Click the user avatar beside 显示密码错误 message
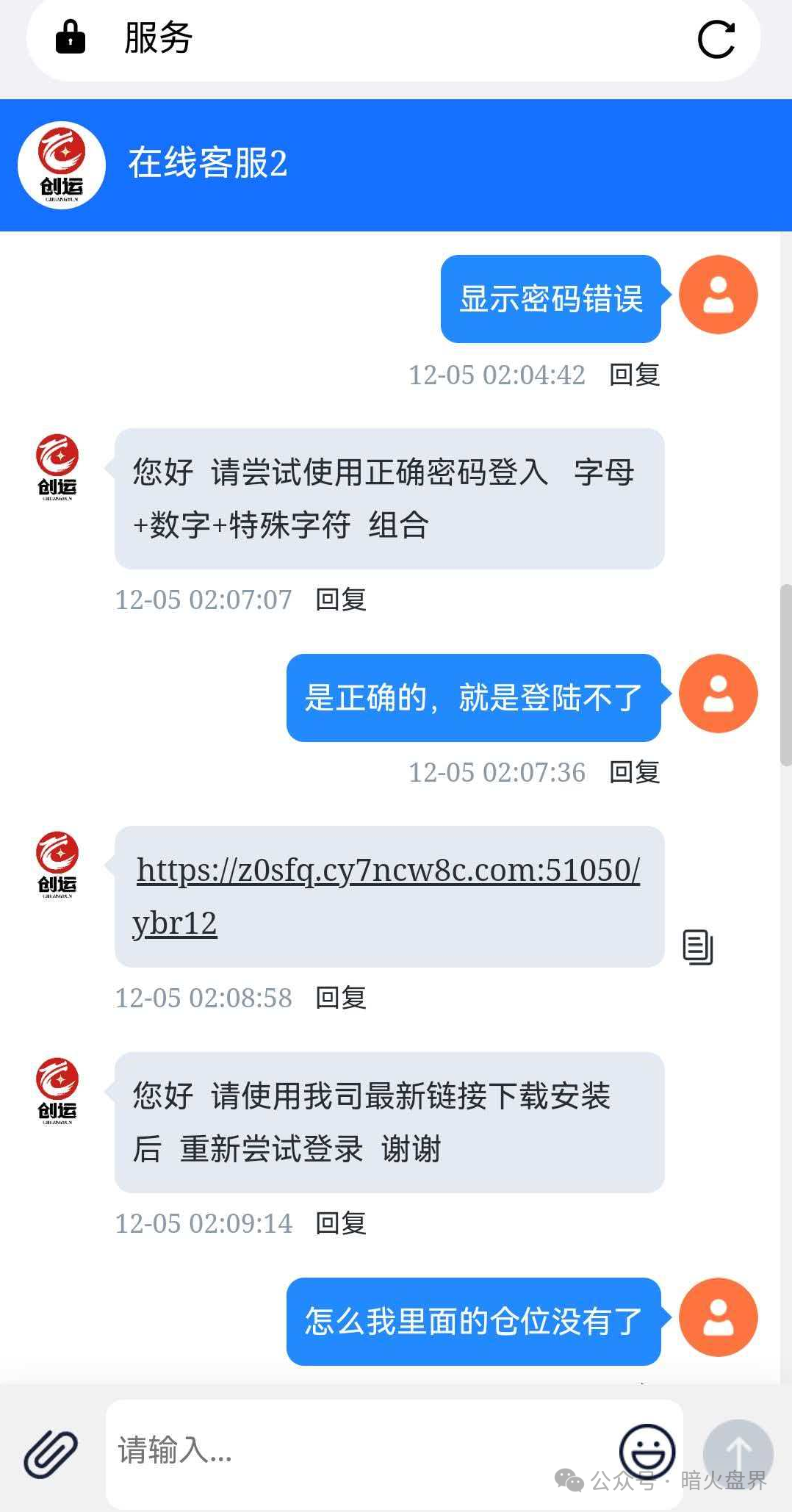Image resolution: width=792 pixels, height=1512 pixels. [718, 295]
